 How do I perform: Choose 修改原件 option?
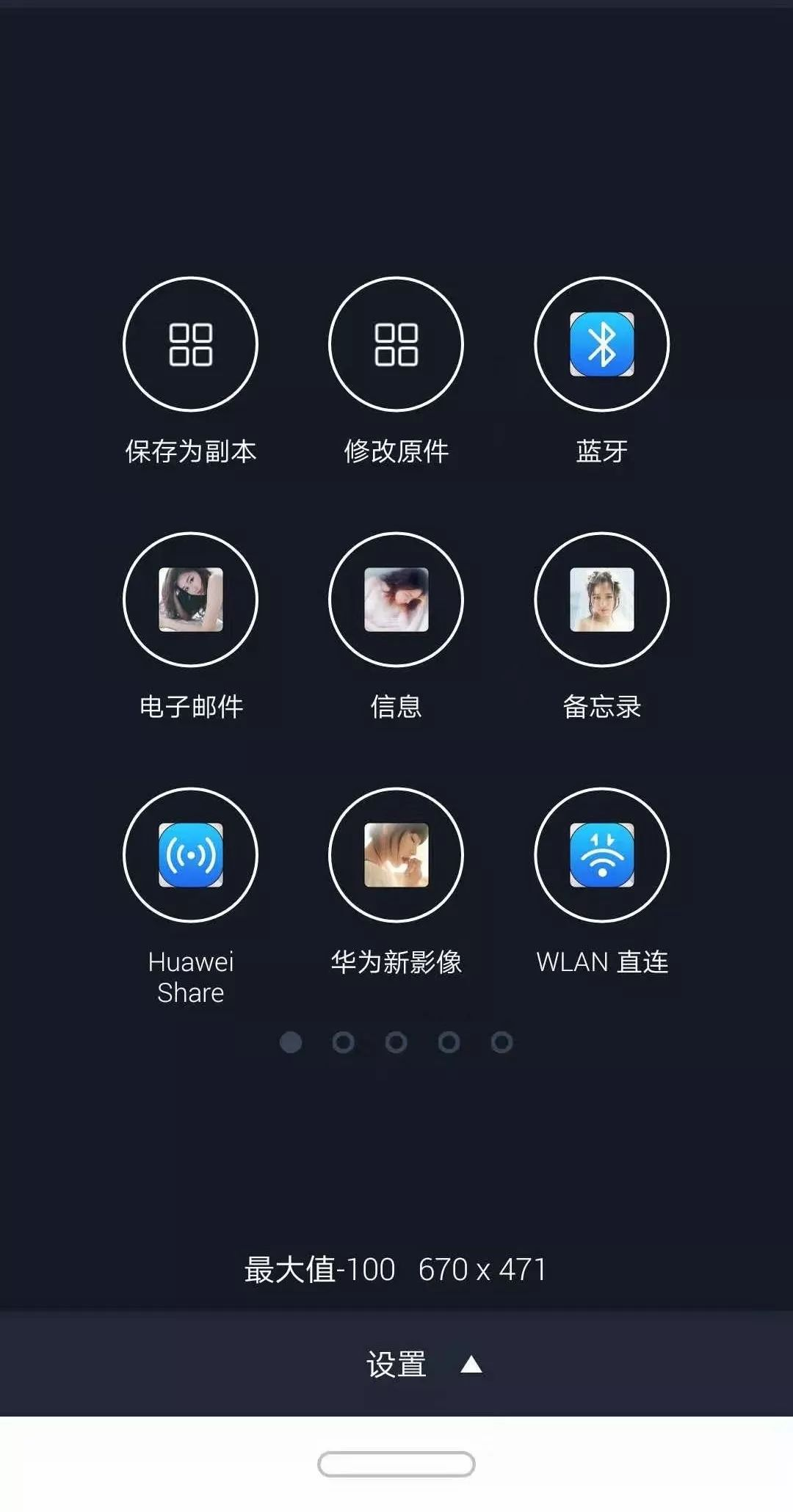coord(396,344)
